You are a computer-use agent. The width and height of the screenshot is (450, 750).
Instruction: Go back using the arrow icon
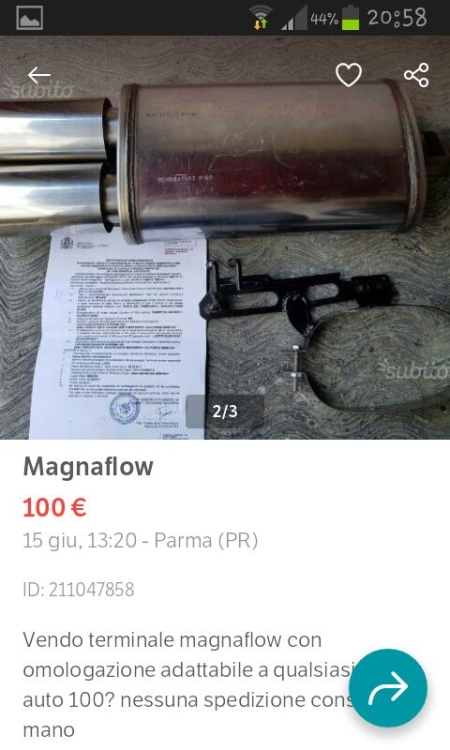coord(39,75)
